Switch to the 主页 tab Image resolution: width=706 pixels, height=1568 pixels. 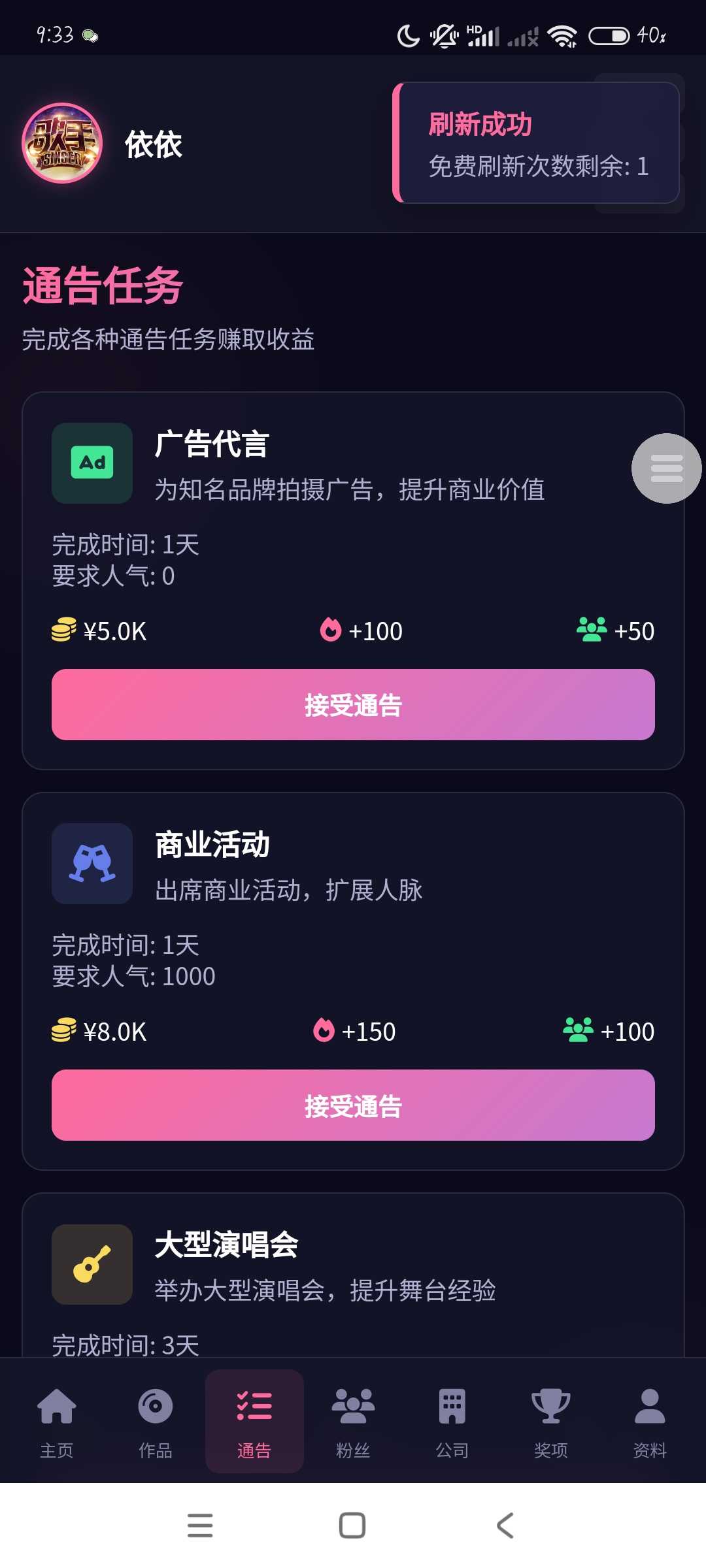pos(57,1422)
